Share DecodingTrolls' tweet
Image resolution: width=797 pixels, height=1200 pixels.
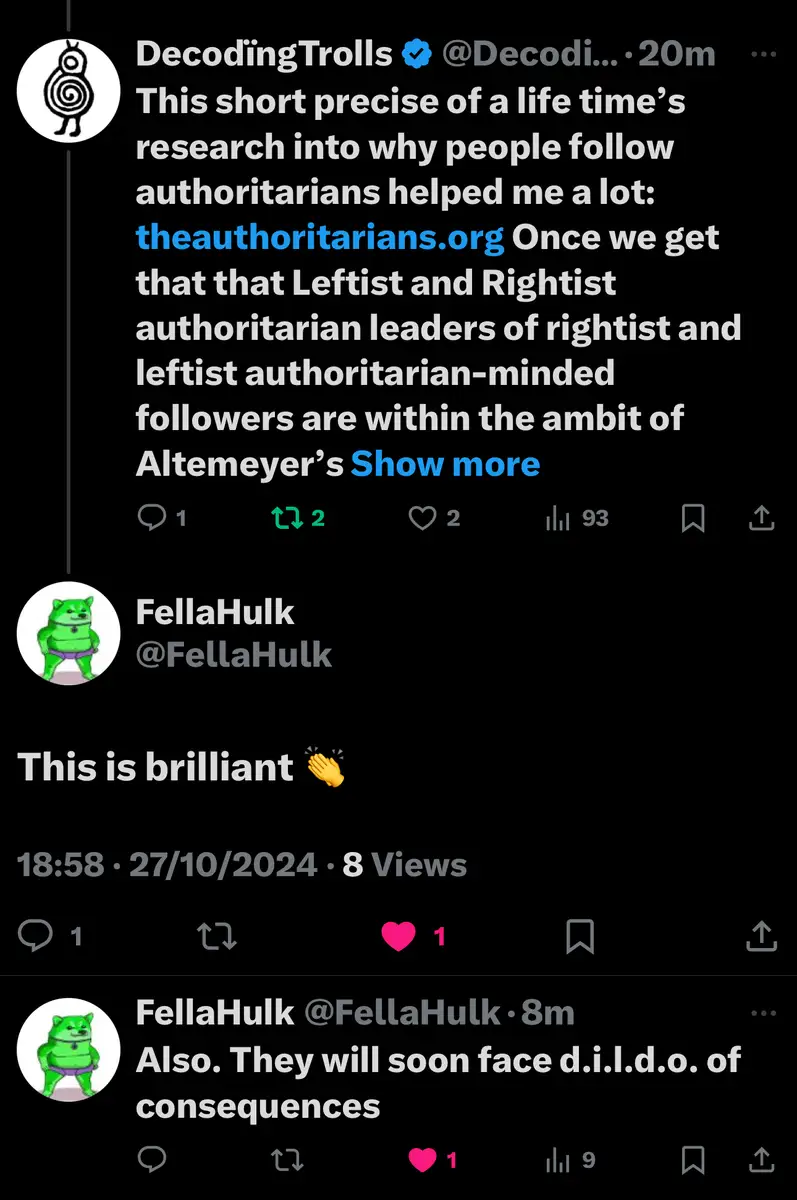tap(760, 517)
